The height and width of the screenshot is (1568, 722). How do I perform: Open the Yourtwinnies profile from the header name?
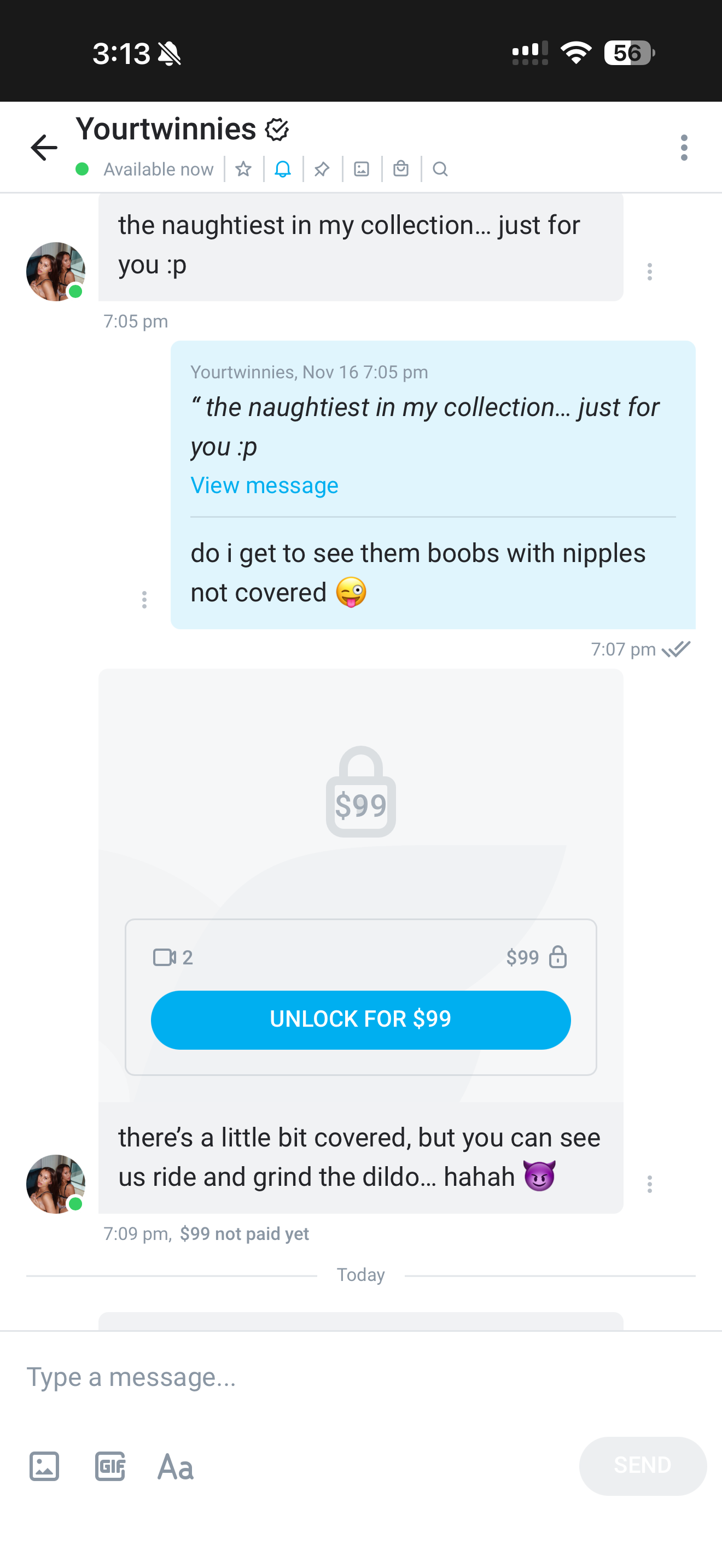pyautogui.click(x=166, y=129)
